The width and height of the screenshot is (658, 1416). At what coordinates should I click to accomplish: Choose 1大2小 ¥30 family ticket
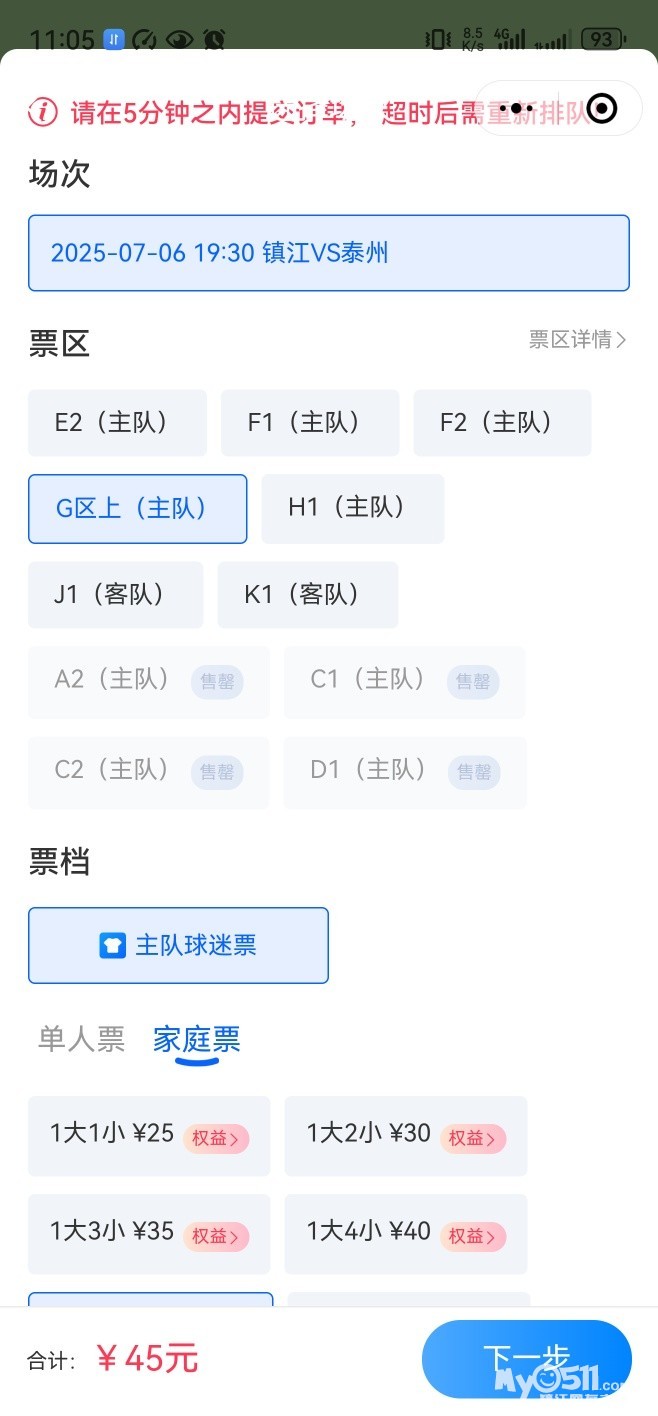tap(406, 1136)
